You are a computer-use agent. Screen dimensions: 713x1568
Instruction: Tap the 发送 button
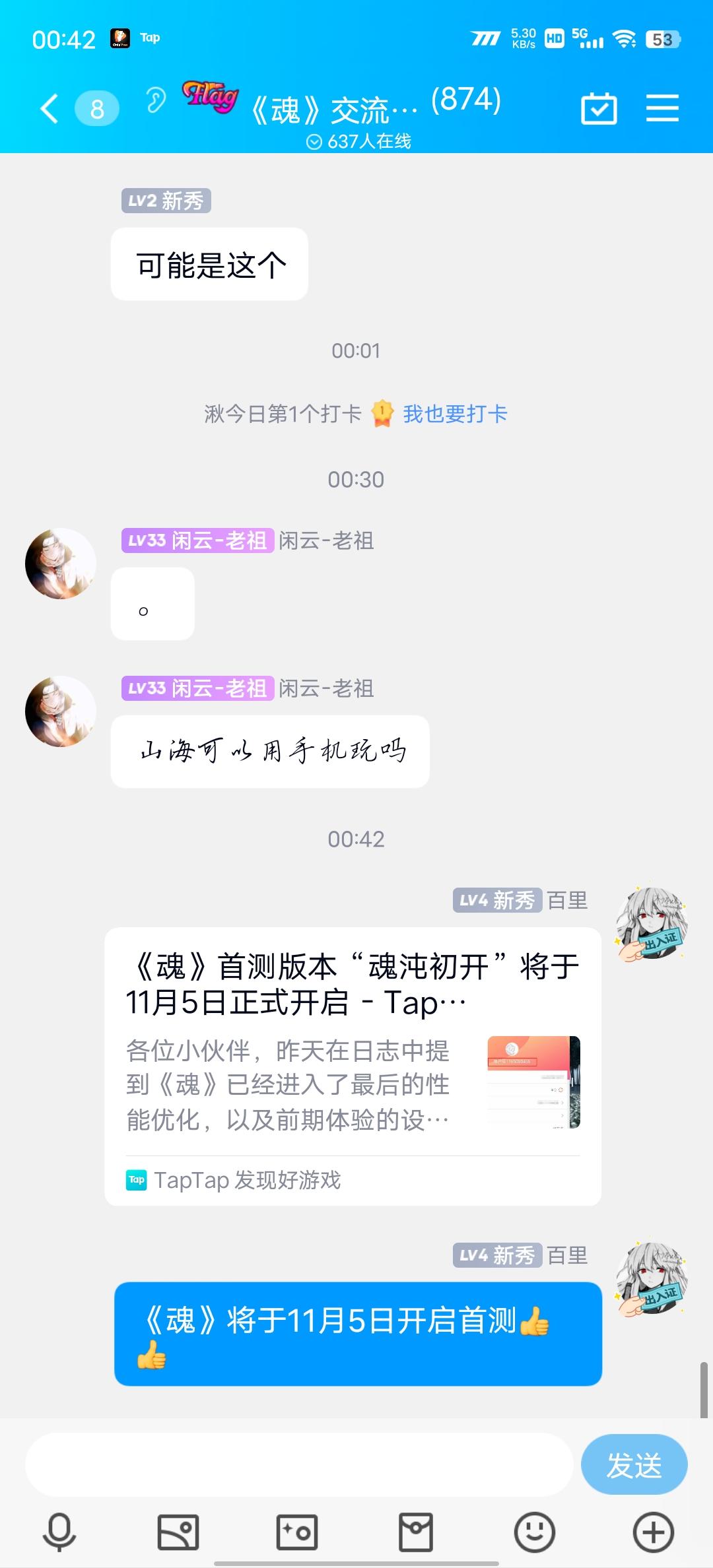click(634, 1464)
